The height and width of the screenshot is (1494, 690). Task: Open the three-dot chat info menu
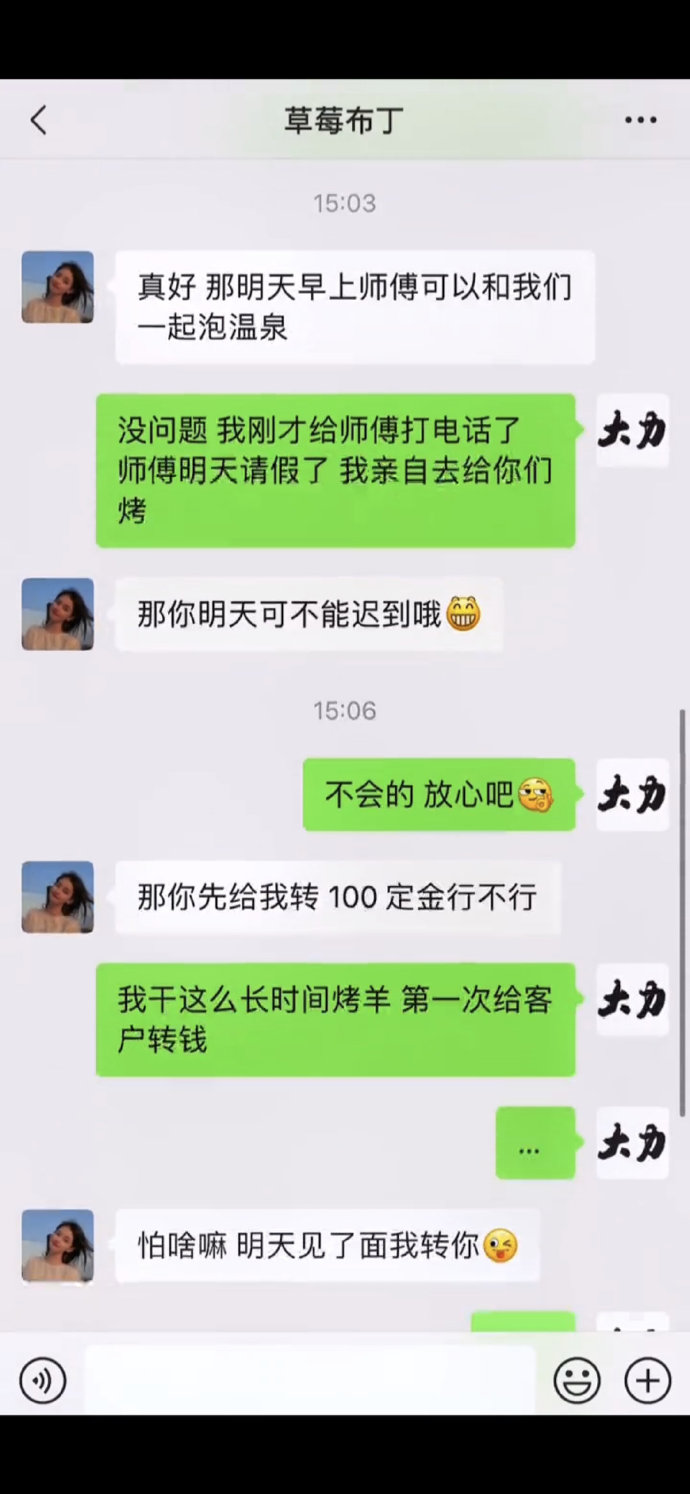pyautogui.click(x=640, y=121)
